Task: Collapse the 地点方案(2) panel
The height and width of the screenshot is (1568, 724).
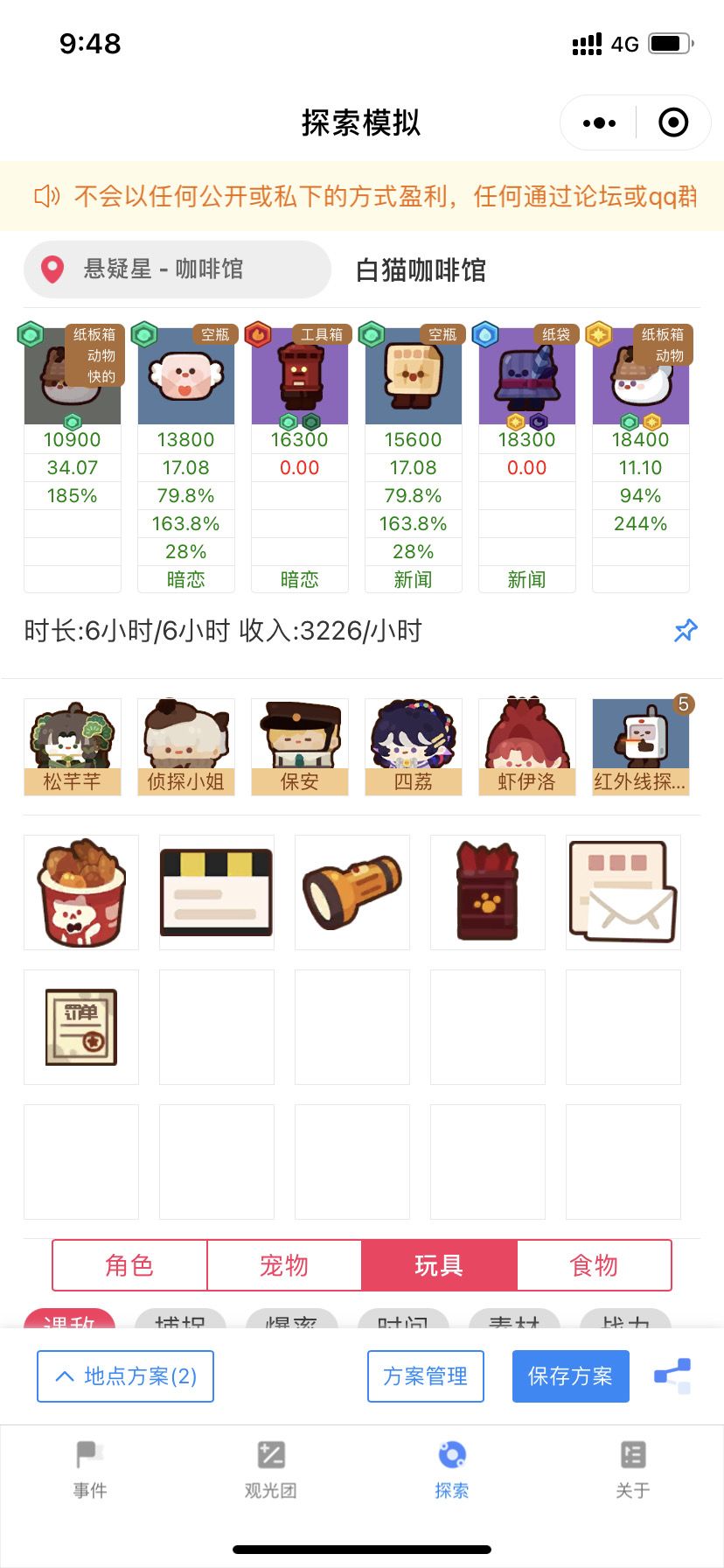Action: click(x=124, y=1375)
